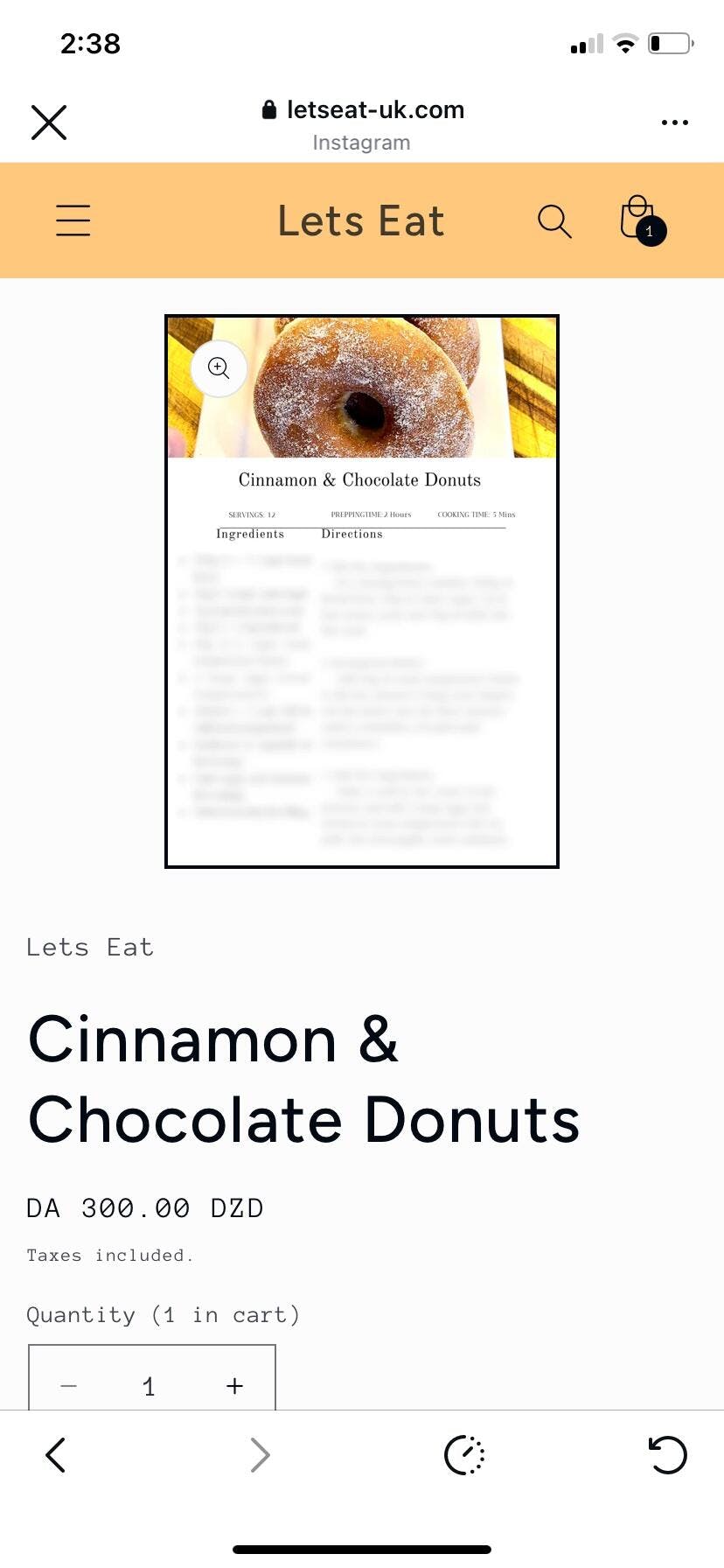
Task: Search the Lets Eat store
Action: pyautogui.click(x=554, y=221)
